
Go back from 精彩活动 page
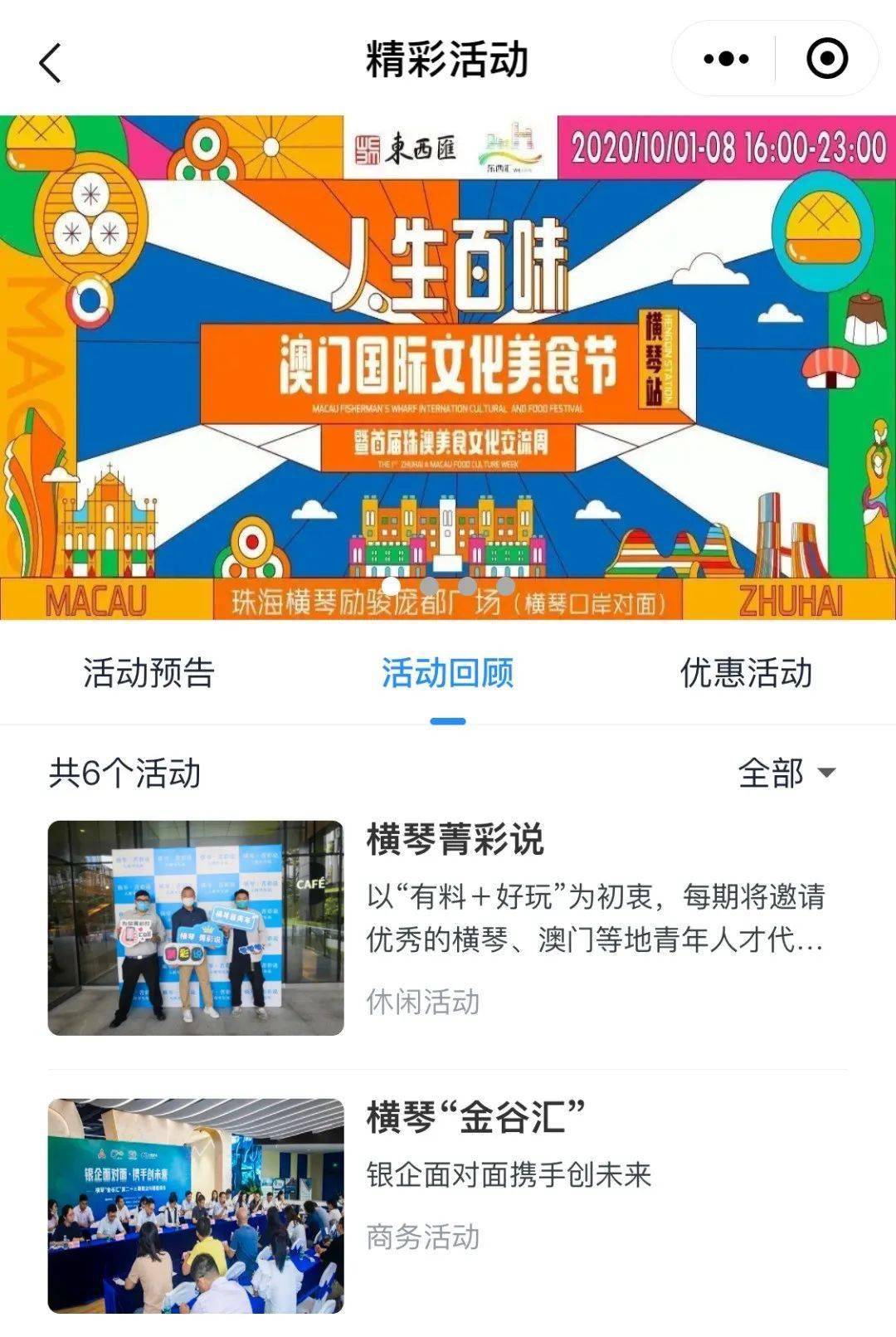coord(50,62)
